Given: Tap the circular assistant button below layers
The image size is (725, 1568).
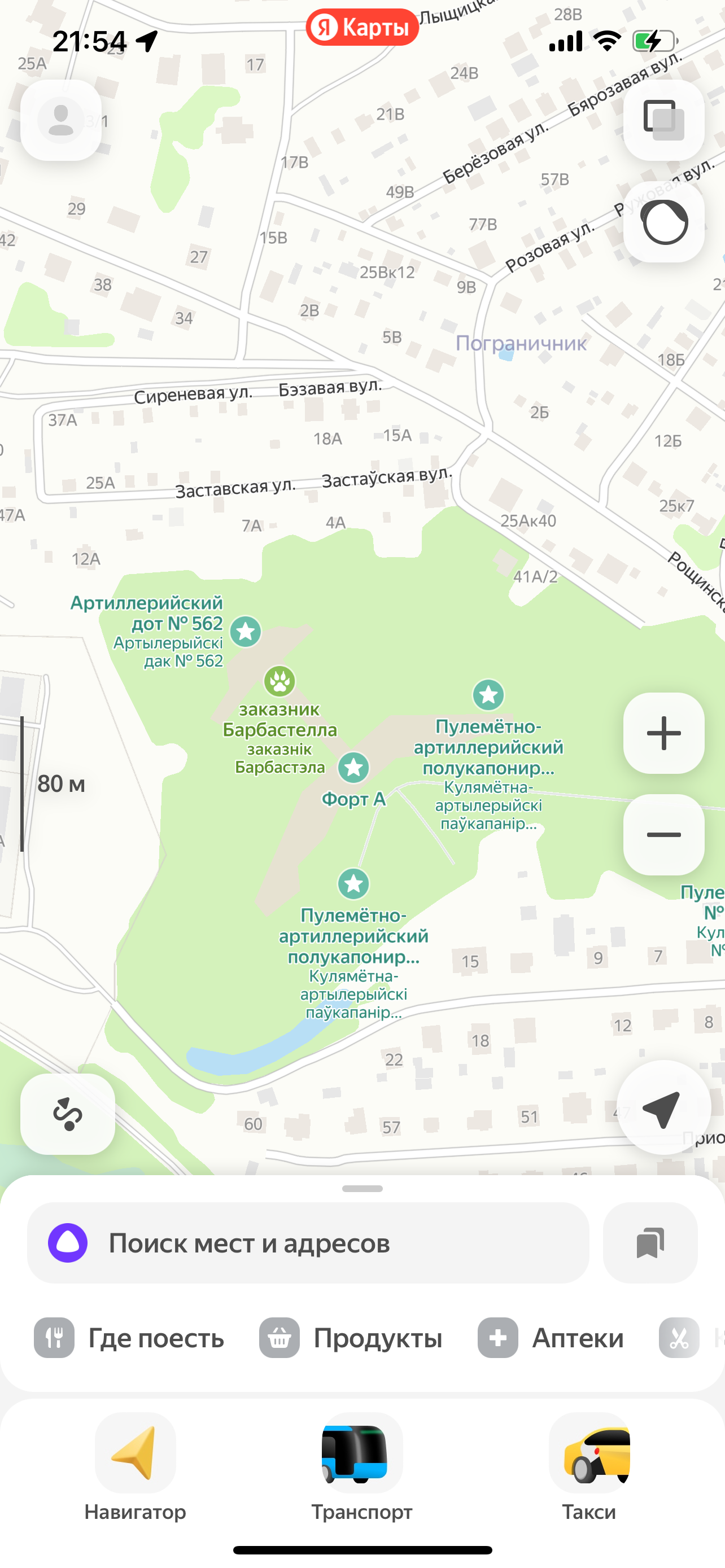Looking at the screenshot, I should point(663,222).
